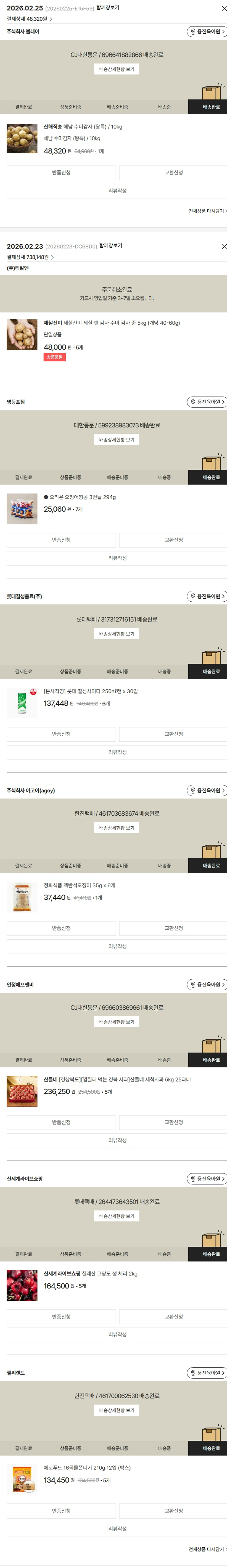Tap 용진육아원 chip next to 헬씨랜드
The image size is (227, 1568).
207,1373
